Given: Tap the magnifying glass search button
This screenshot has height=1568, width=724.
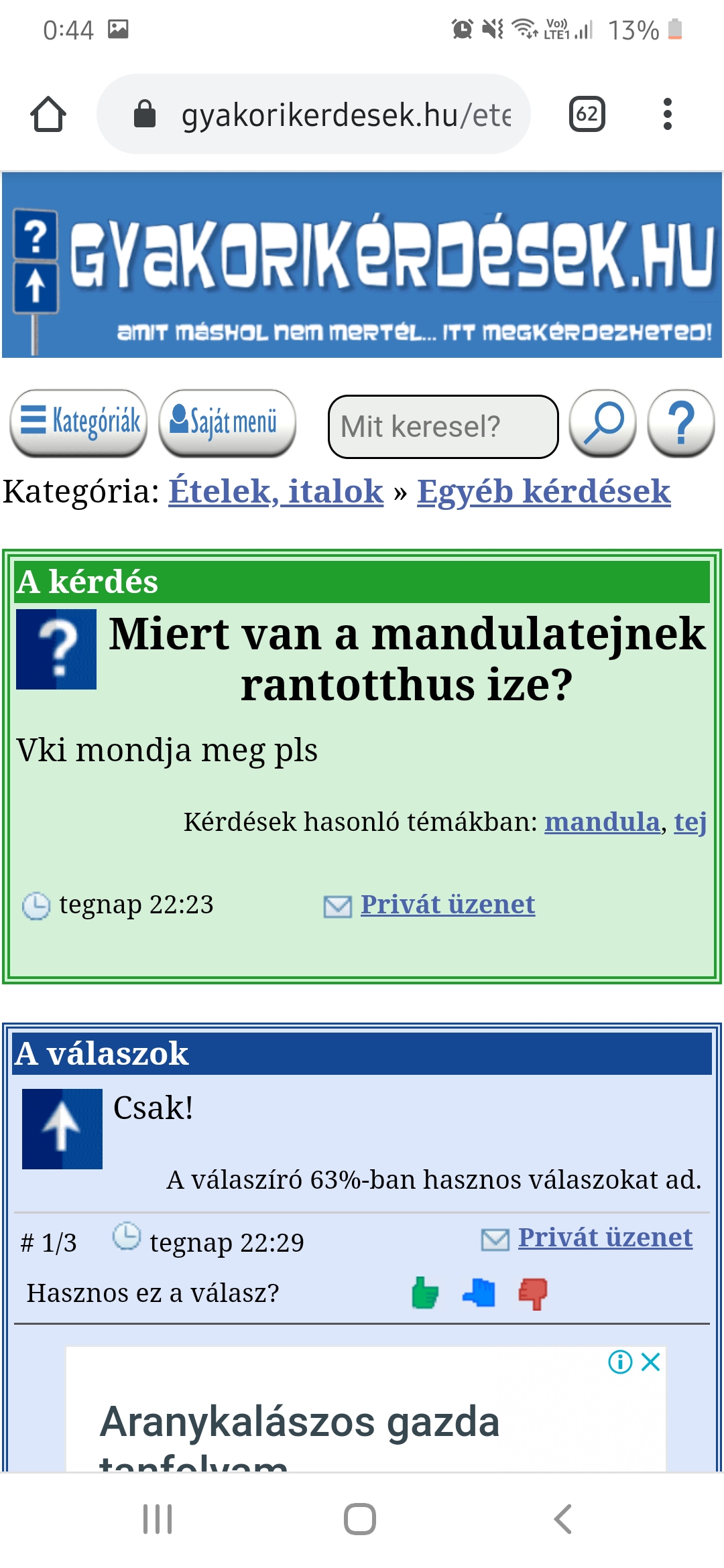Looking at the screenshot, I should tap(603, 423).
